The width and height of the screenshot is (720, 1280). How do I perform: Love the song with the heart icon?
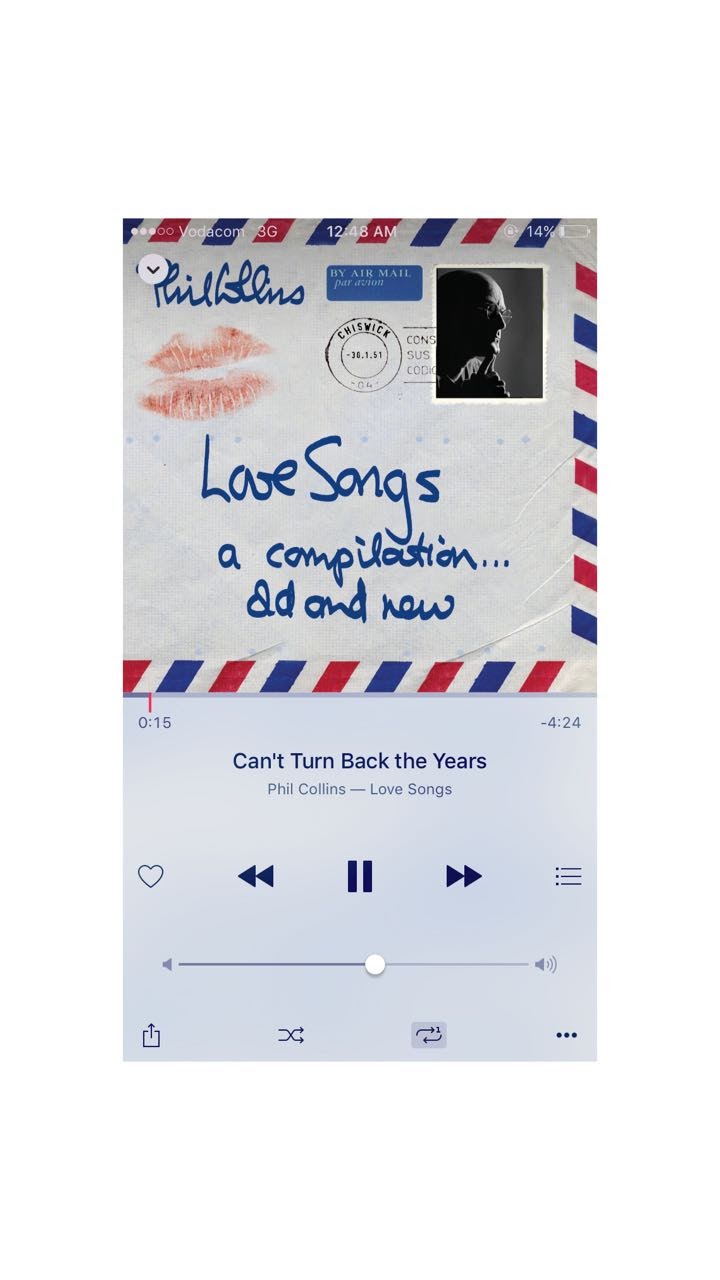click(150, 877)
